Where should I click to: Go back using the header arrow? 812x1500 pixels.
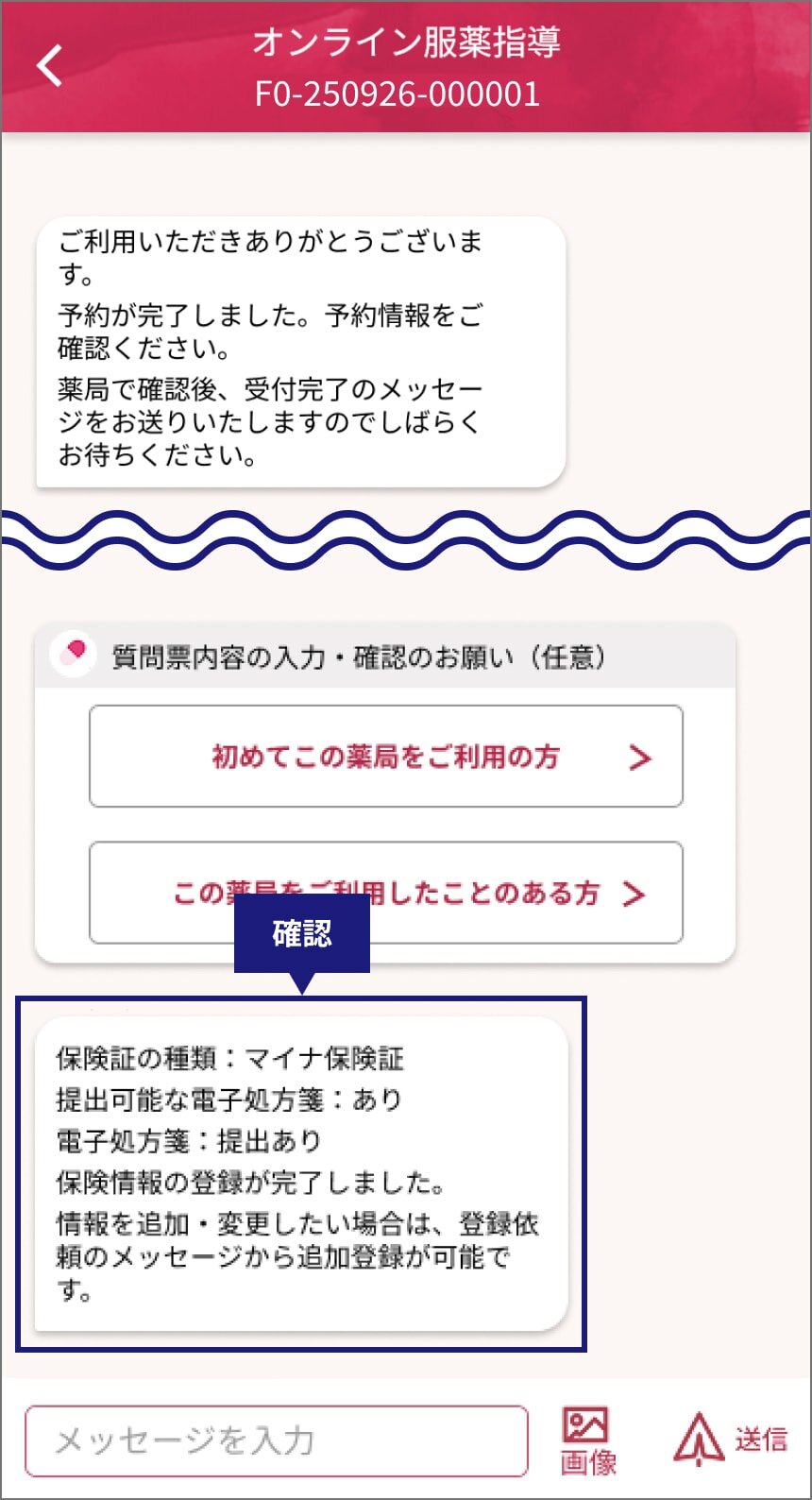click(49, 66)
